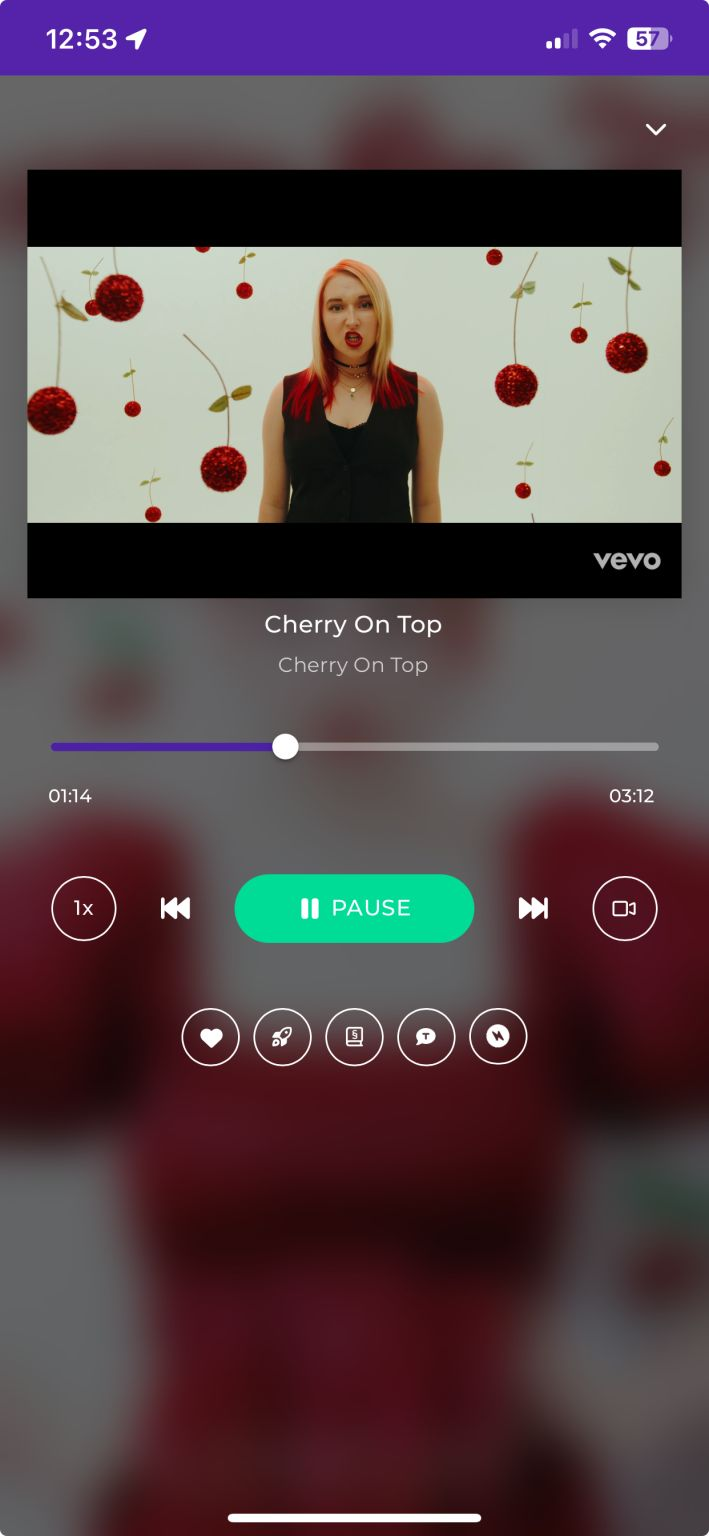Tap the Cherry On Top video
This screenshot has height=1536, width=709.
click(x=354, y=384)
